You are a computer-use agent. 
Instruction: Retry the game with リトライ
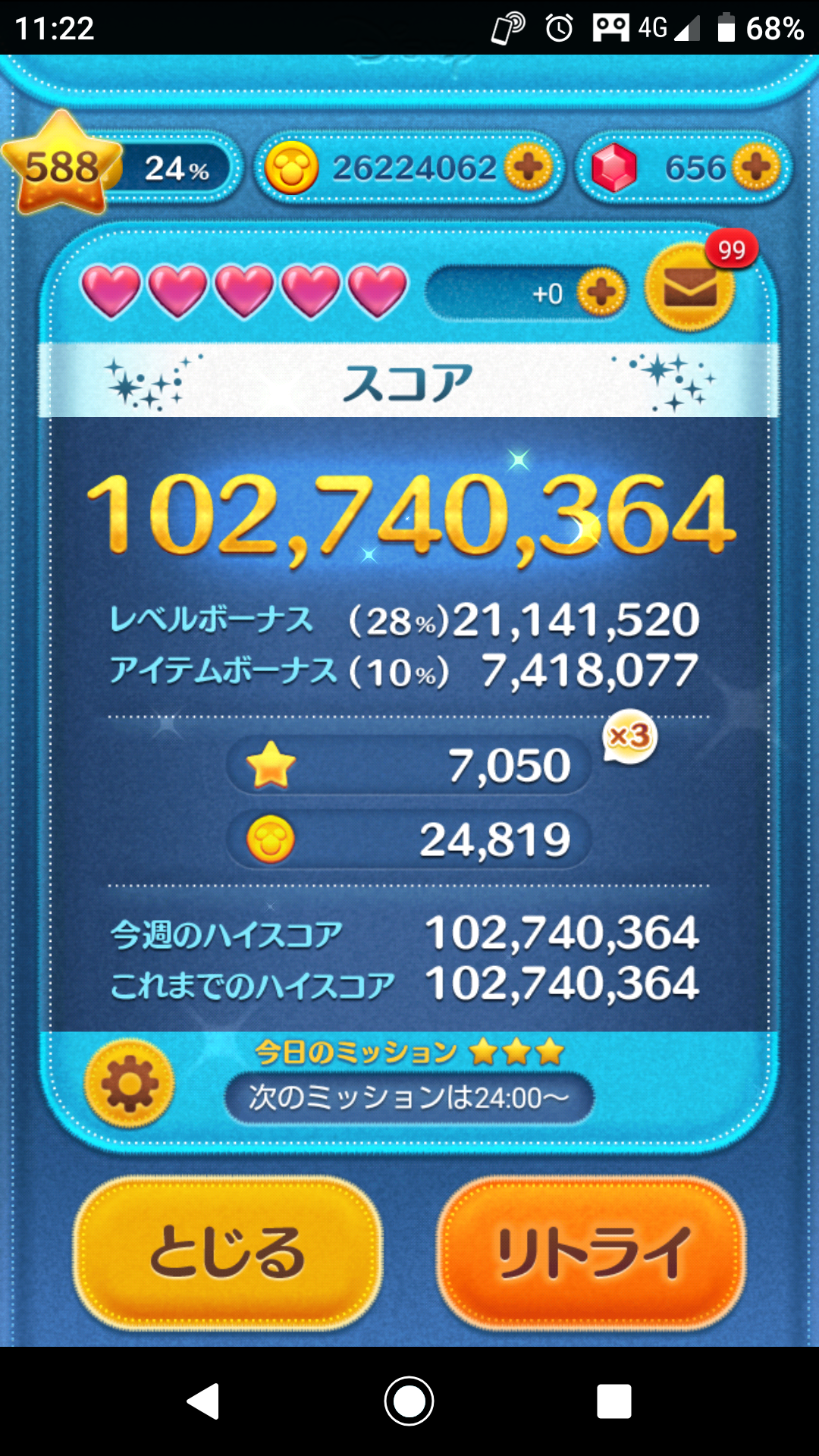point(591,1253)
